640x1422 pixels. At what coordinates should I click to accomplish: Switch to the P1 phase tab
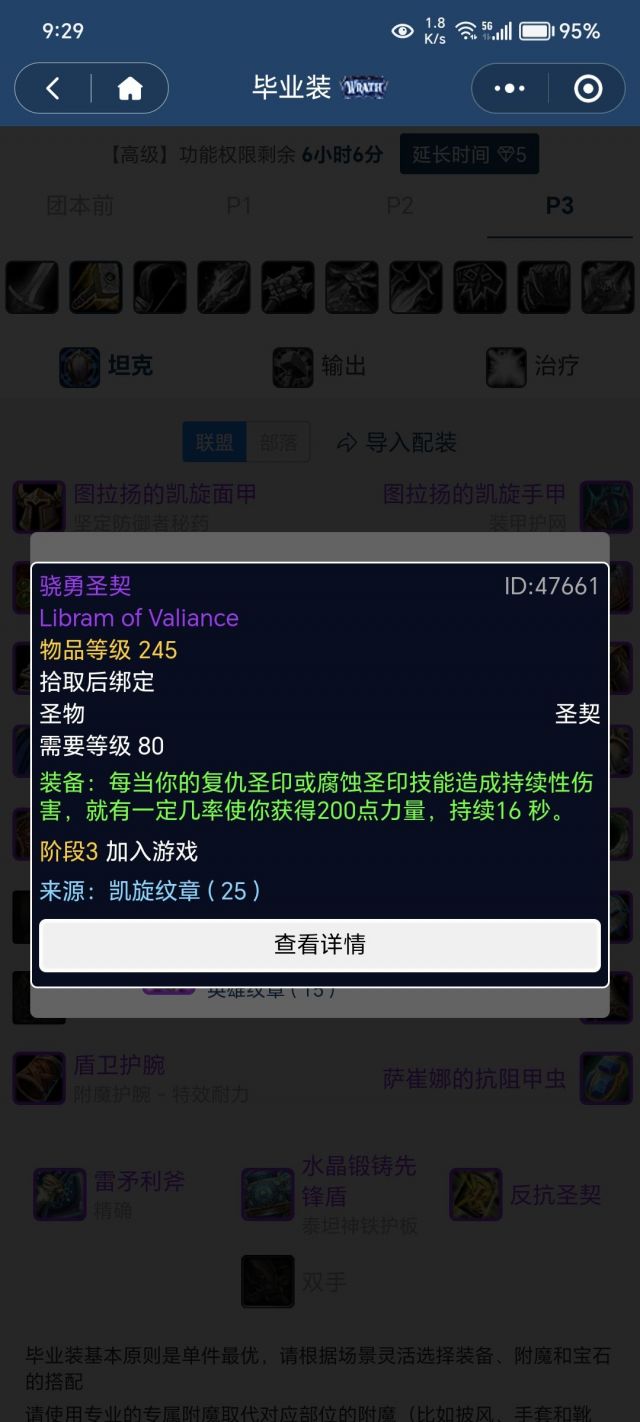point(239,206)
